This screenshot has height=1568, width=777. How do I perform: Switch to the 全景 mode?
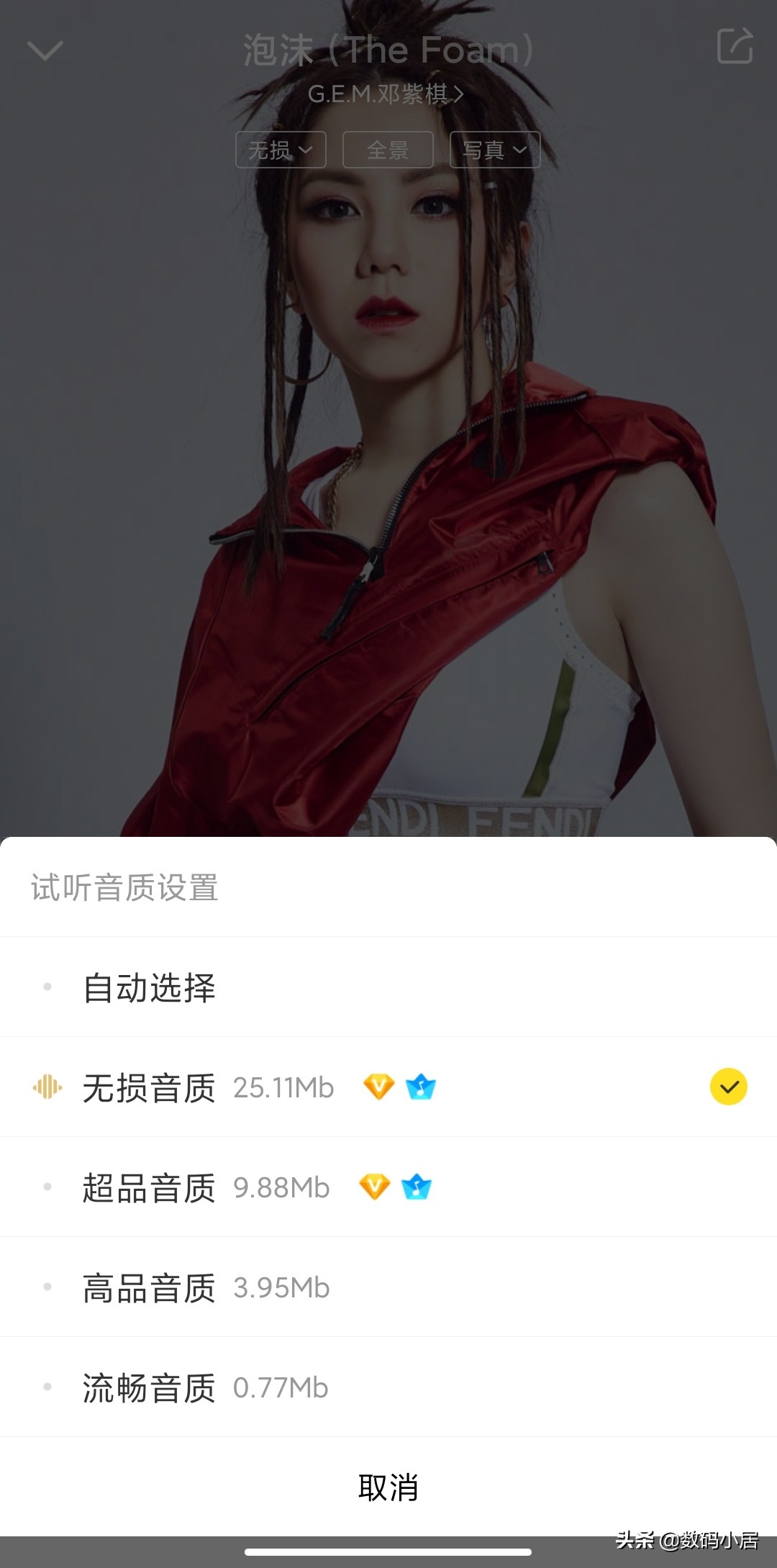[387, 150]
